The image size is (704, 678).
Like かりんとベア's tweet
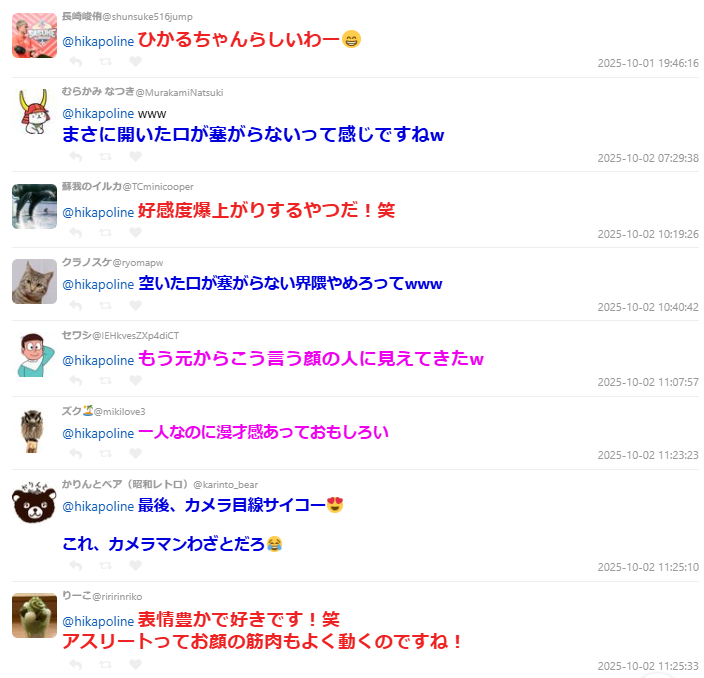[136, 567]
